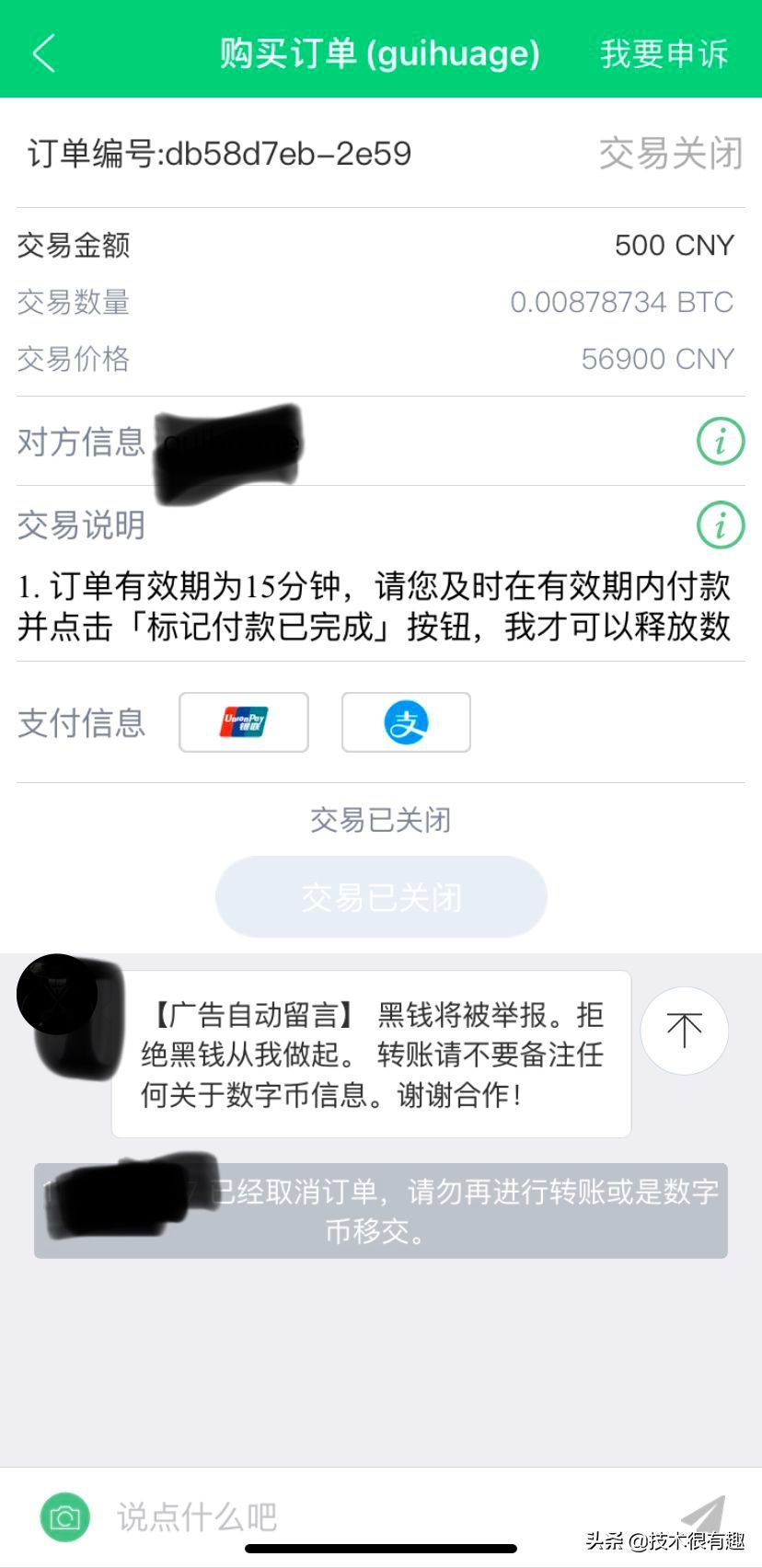Tap the 购买订单 (guihuage) title

coord(379,52)
